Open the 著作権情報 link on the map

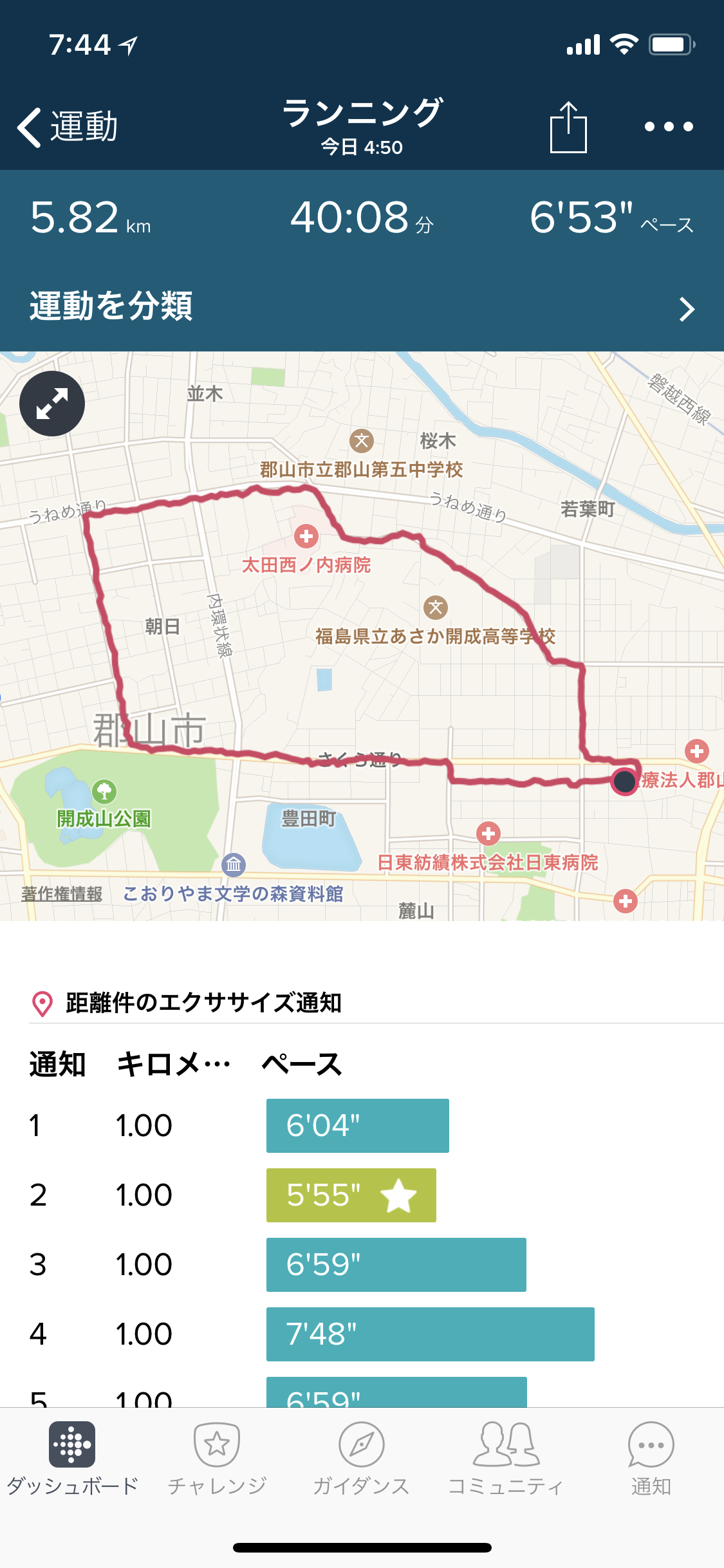click(x=62, y=894)
